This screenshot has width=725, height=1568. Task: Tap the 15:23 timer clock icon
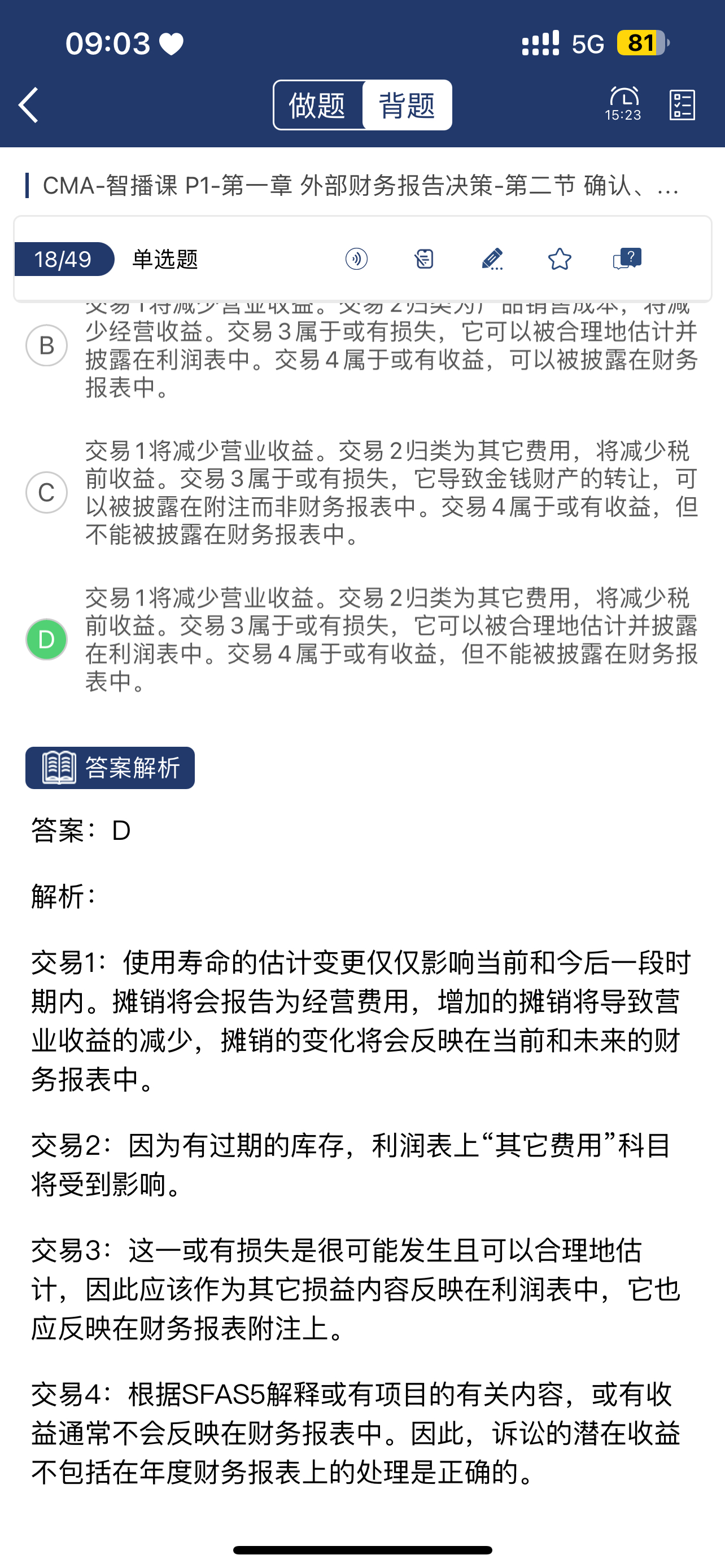tap(623, 103)
